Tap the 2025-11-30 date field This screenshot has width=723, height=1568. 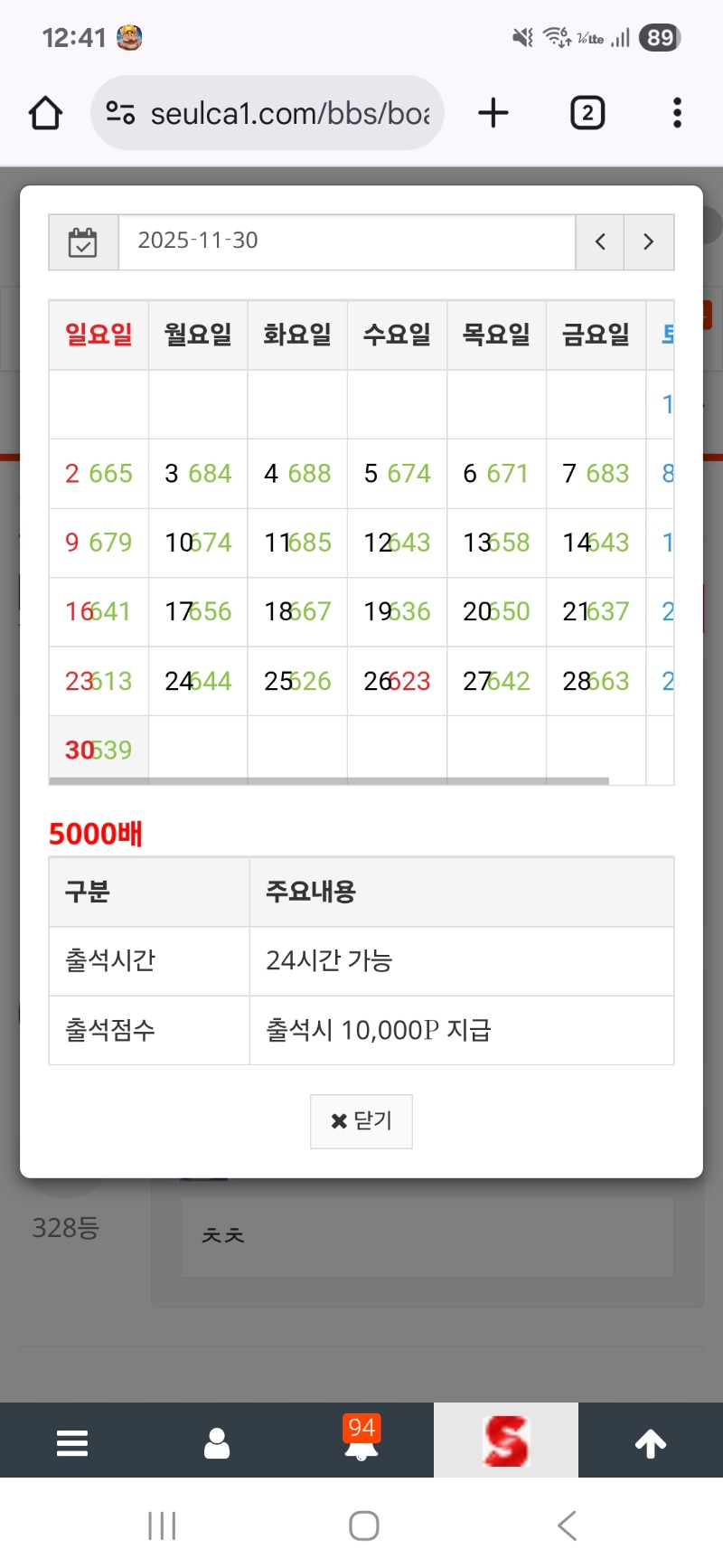pyautogui.click(x=347, y=241)
